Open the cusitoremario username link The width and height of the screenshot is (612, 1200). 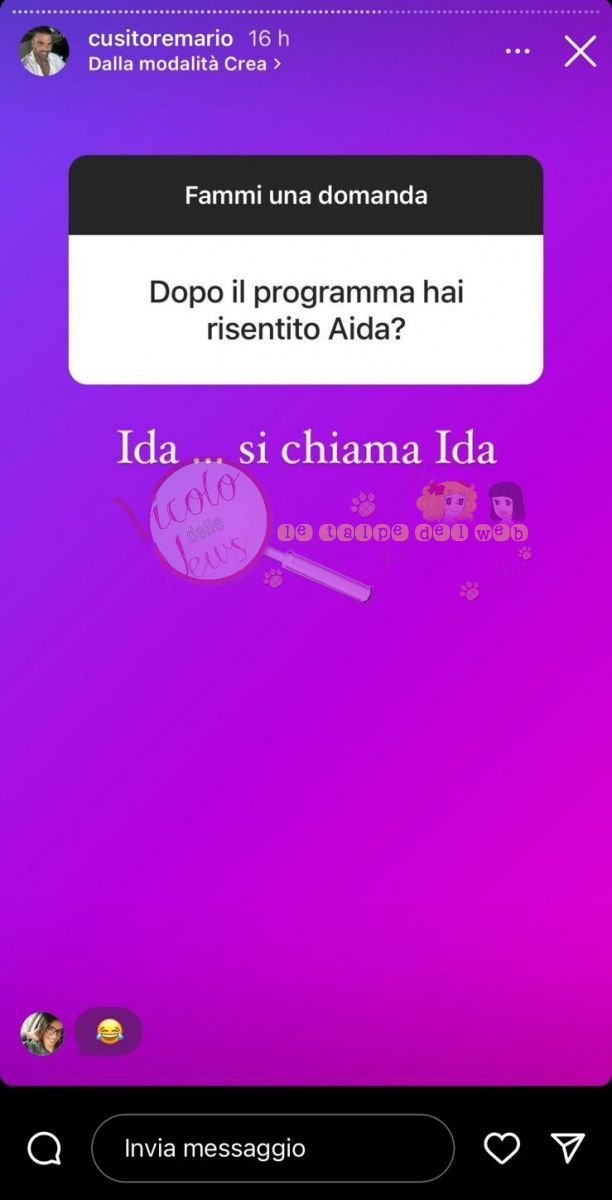pos(160,38)
